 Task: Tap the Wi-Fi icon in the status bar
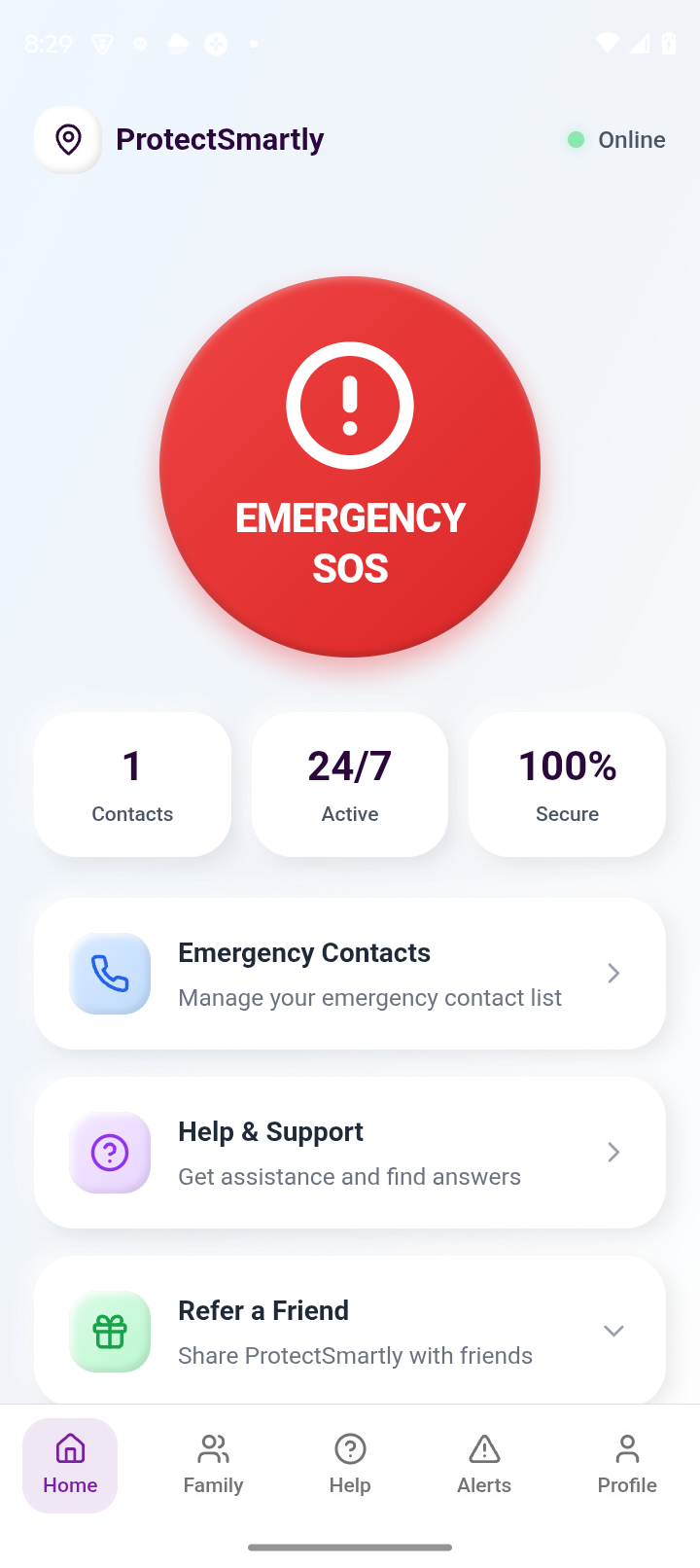tap(607, 43)
